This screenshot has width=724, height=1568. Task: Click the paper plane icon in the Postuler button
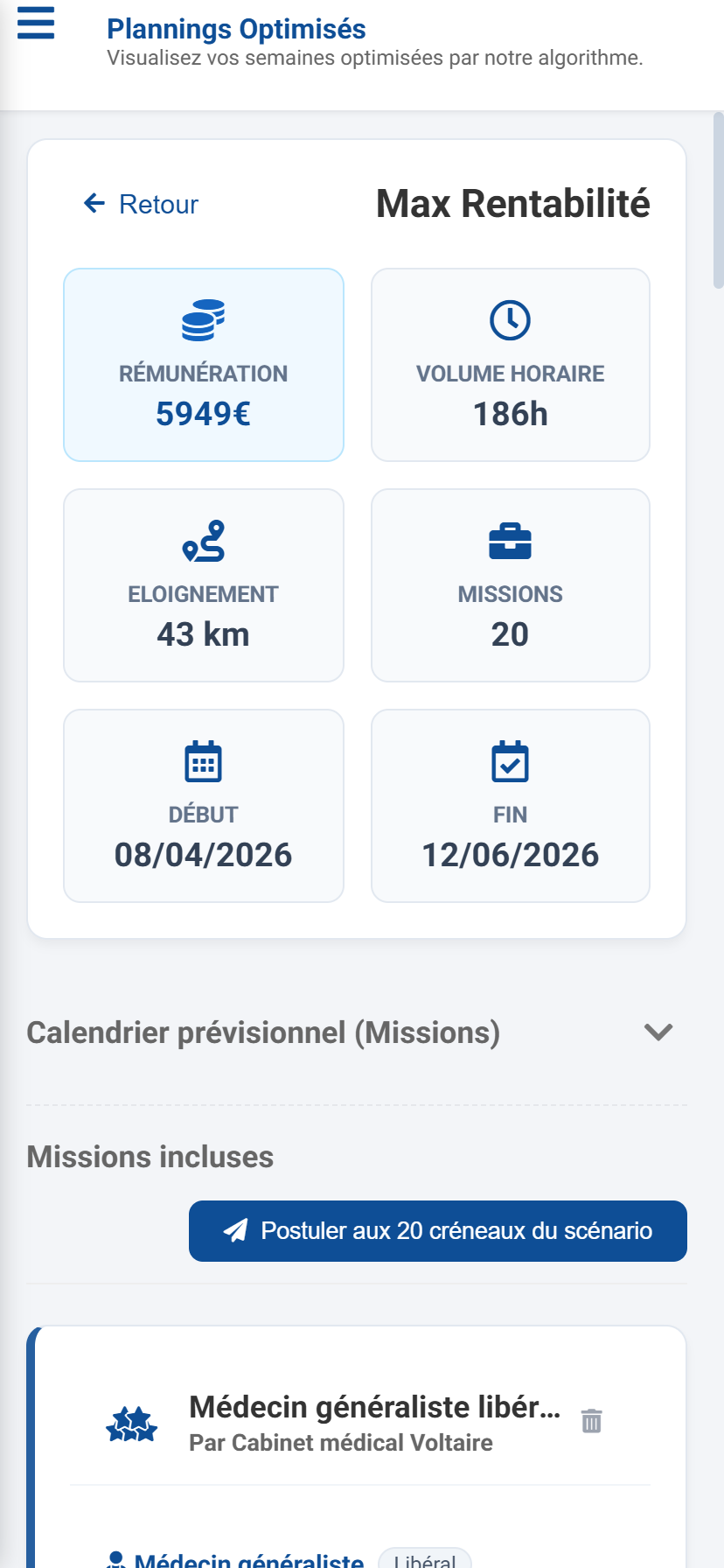(234, 1231)
